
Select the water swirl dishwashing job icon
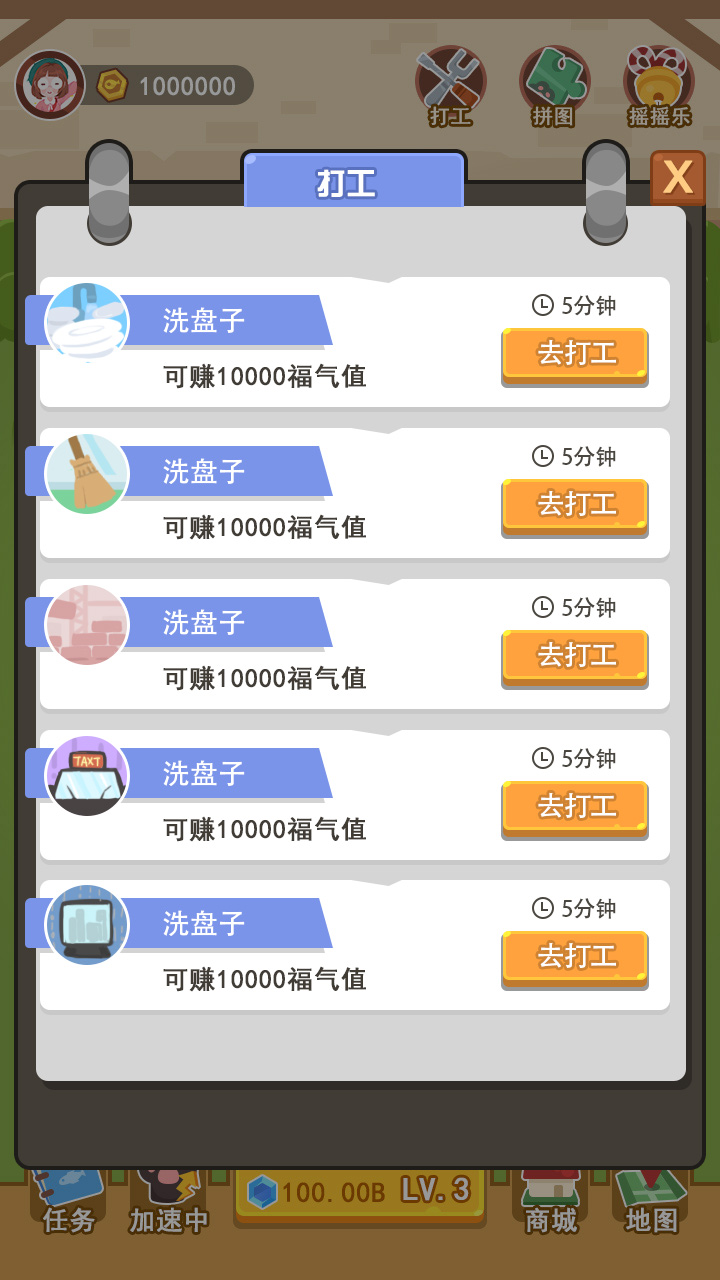87,323
